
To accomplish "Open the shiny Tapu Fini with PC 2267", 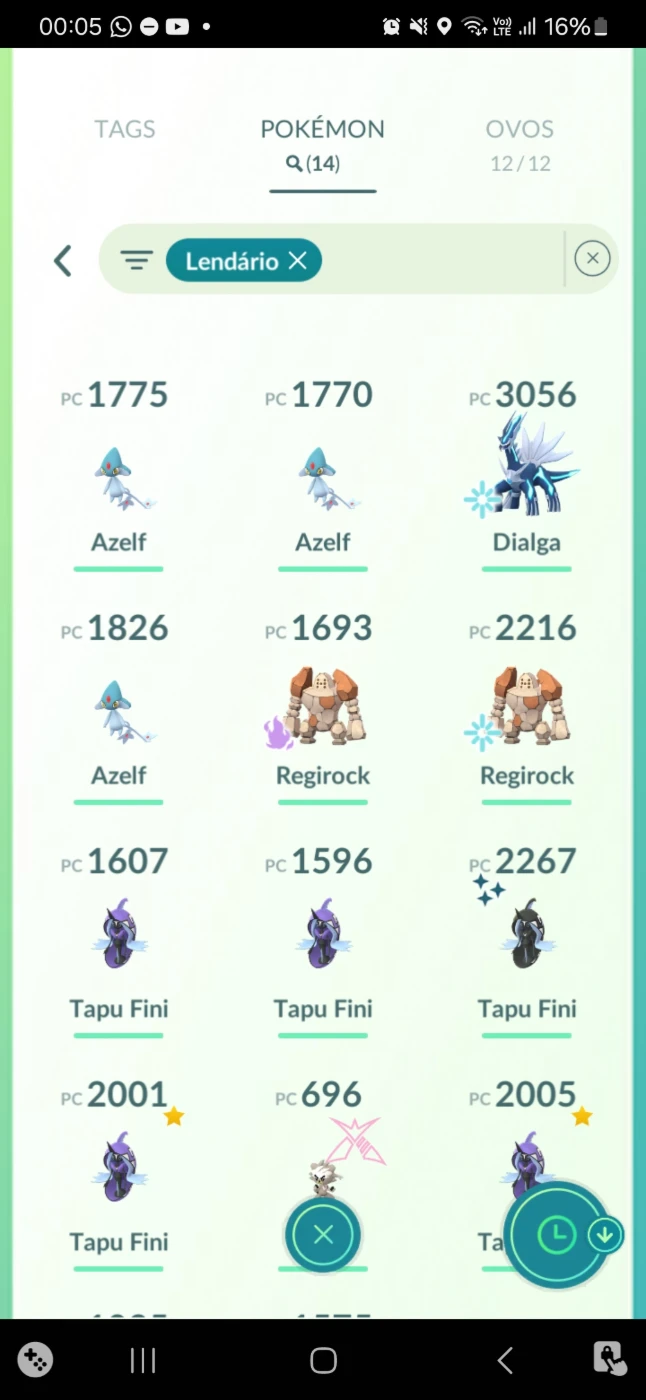I will click(527, 942).
